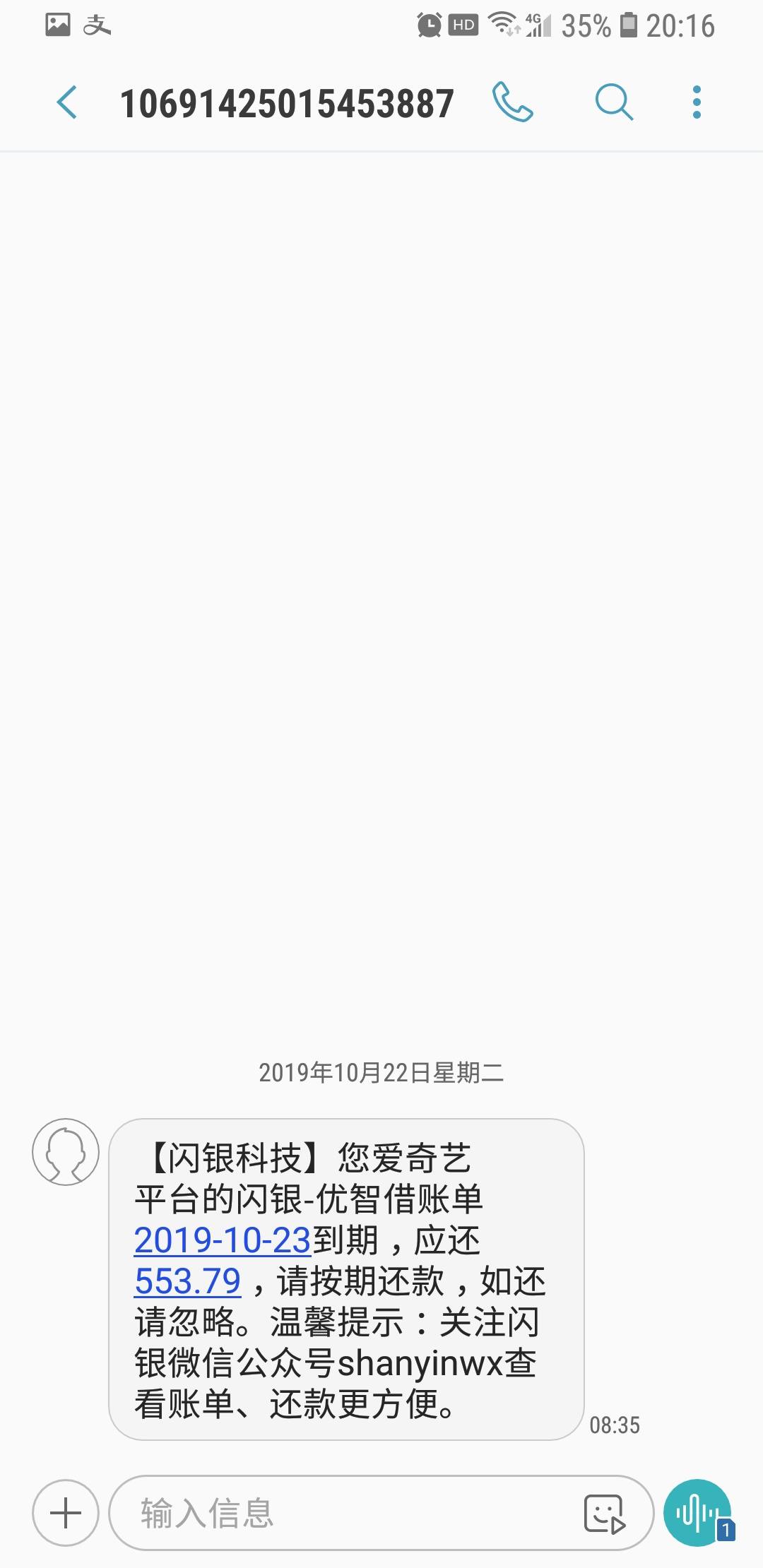Open the 2019-10-23 date link
Image resolution: width=763 pixels, height=1568 pixels.
point(223,1240)
